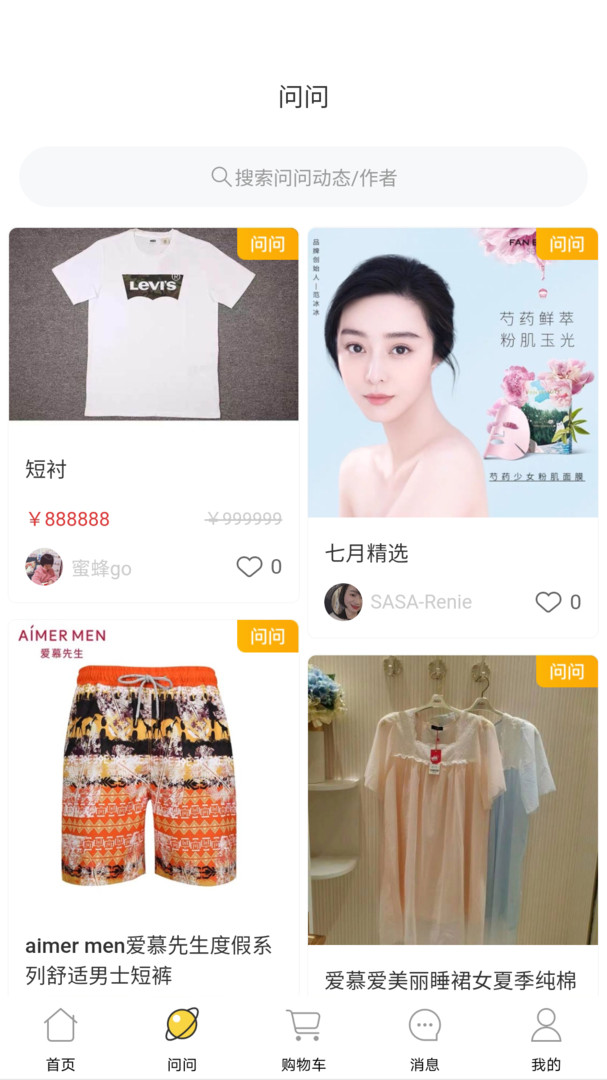
Task: View SASA-Renie's profile avatar
Action: (x=343, y=602)
